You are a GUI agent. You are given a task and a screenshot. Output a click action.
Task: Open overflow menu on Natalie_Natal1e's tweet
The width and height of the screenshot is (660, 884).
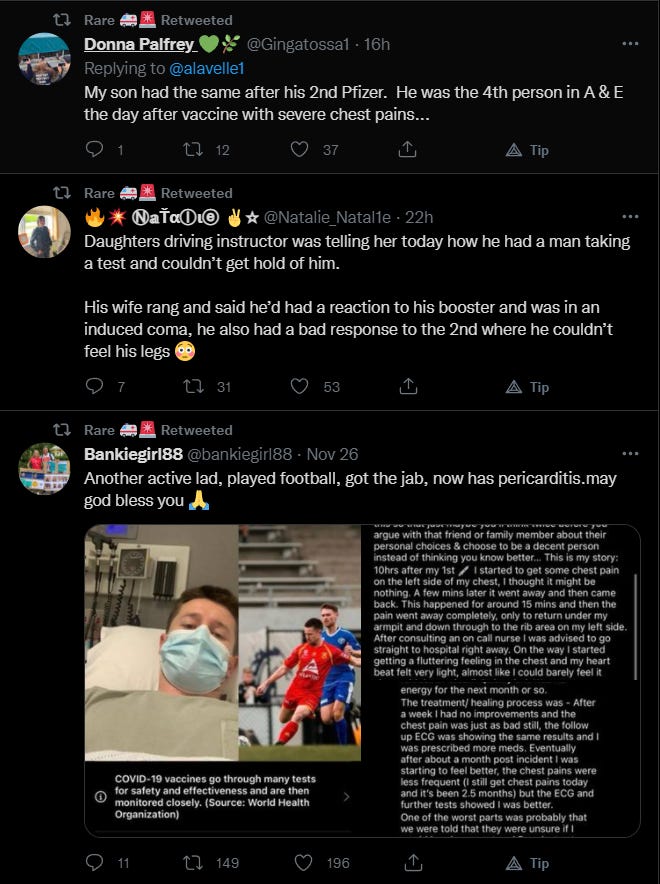(630, 216)
